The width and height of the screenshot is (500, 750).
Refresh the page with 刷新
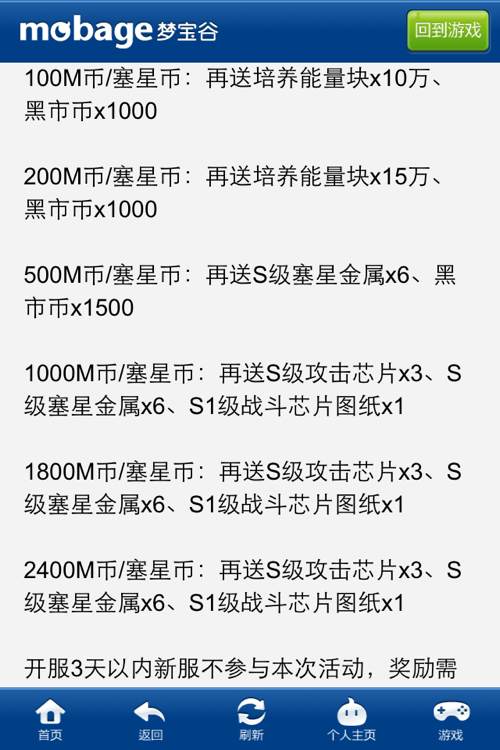click(251, 720)
